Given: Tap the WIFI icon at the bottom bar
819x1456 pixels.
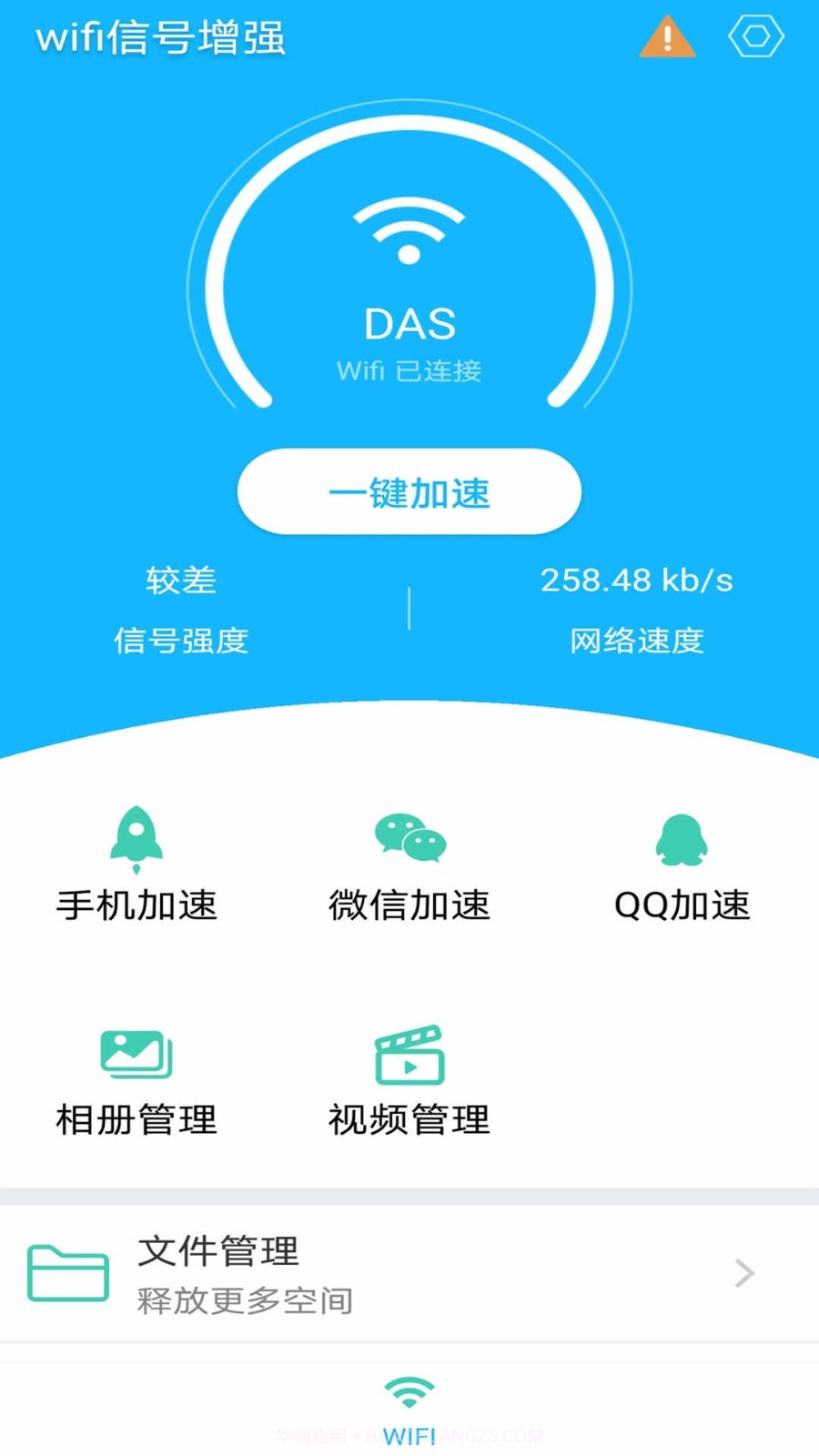Looking at the screenshot, I should [x=408, y=1390].
